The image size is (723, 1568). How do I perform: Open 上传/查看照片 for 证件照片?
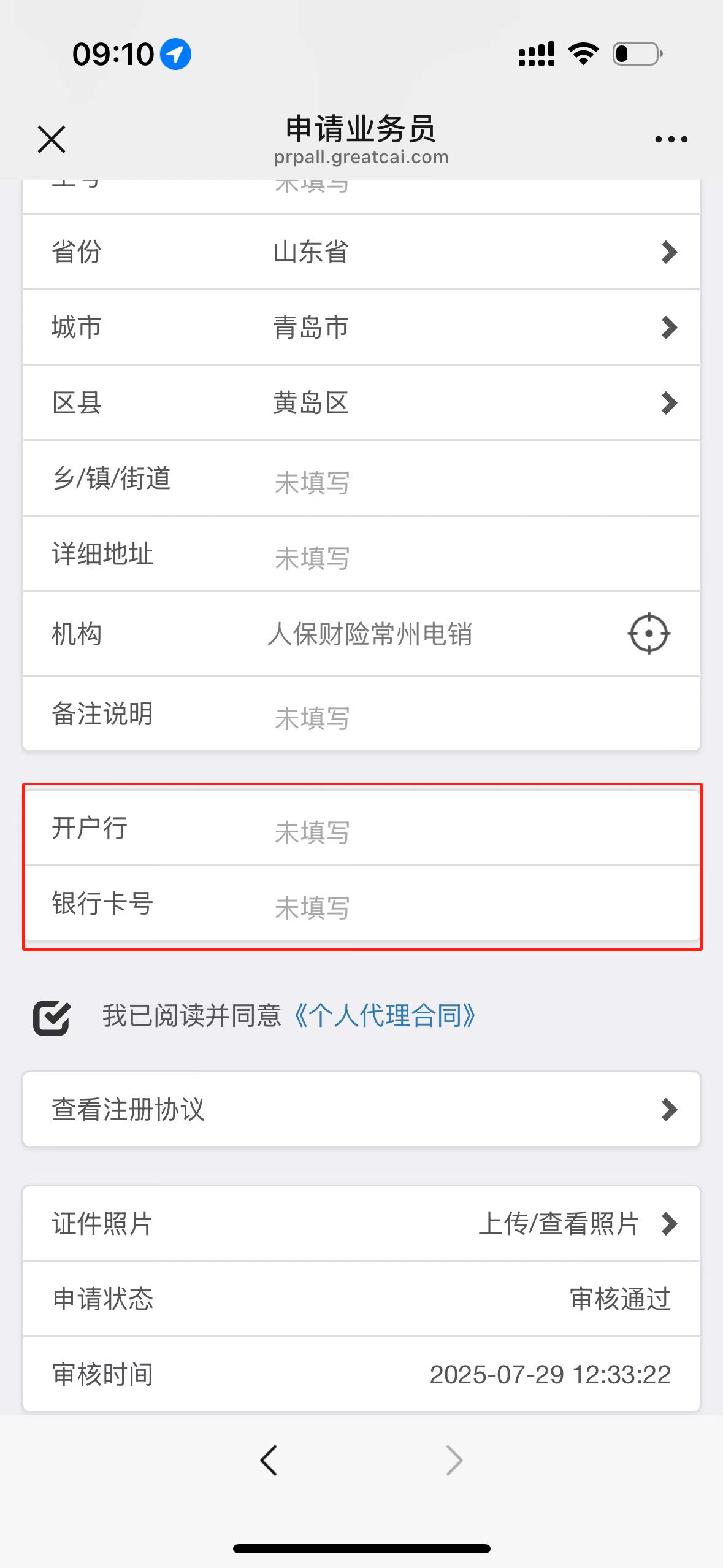point(576,1223)
